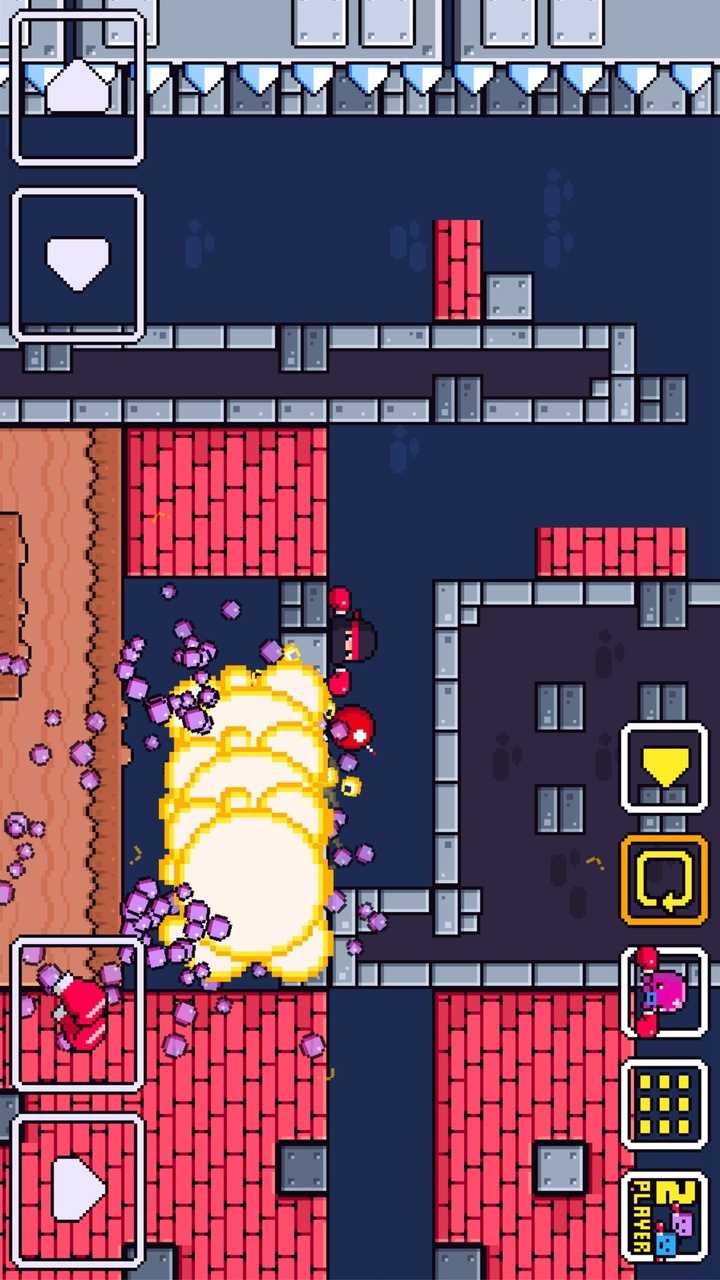Restart the level with the loop button
The width and height of the screenshot is (720, 1280).
[x=664, y=880]
